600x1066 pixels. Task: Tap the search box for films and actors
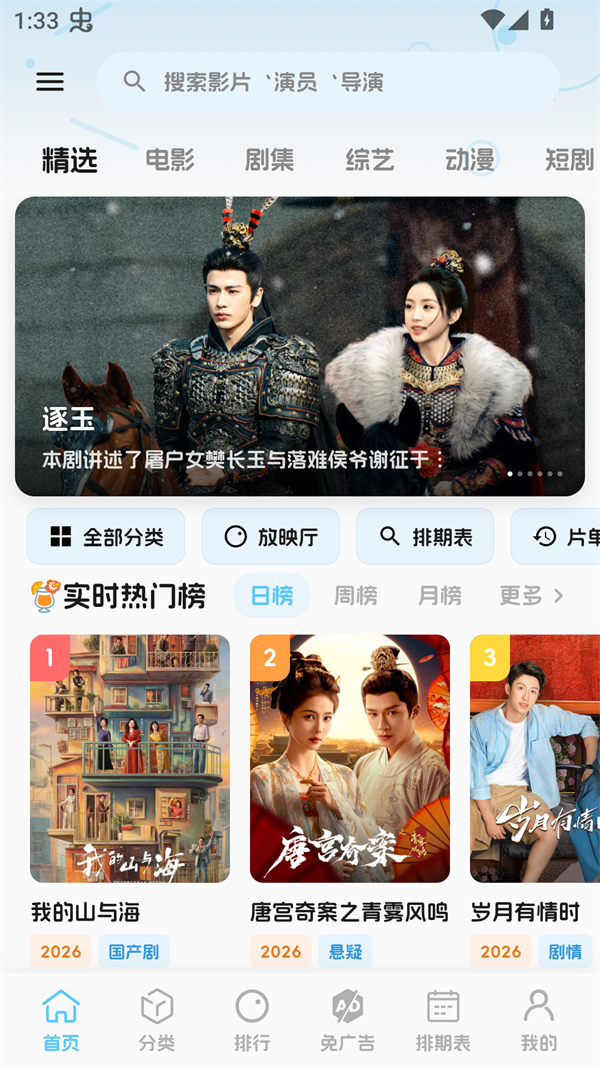tap(328, 82)
